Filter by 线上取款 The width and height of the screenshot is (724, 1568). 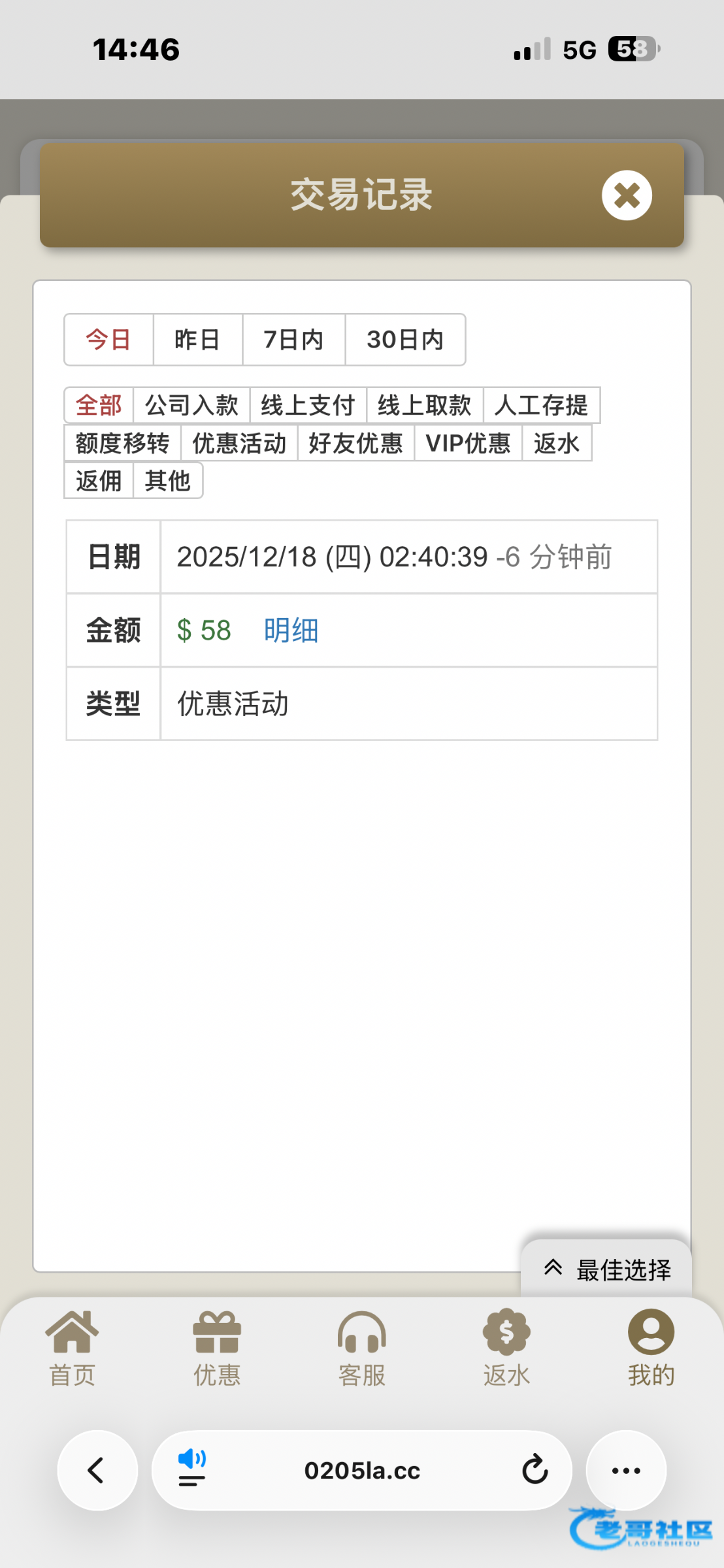(x=424, y=405)
